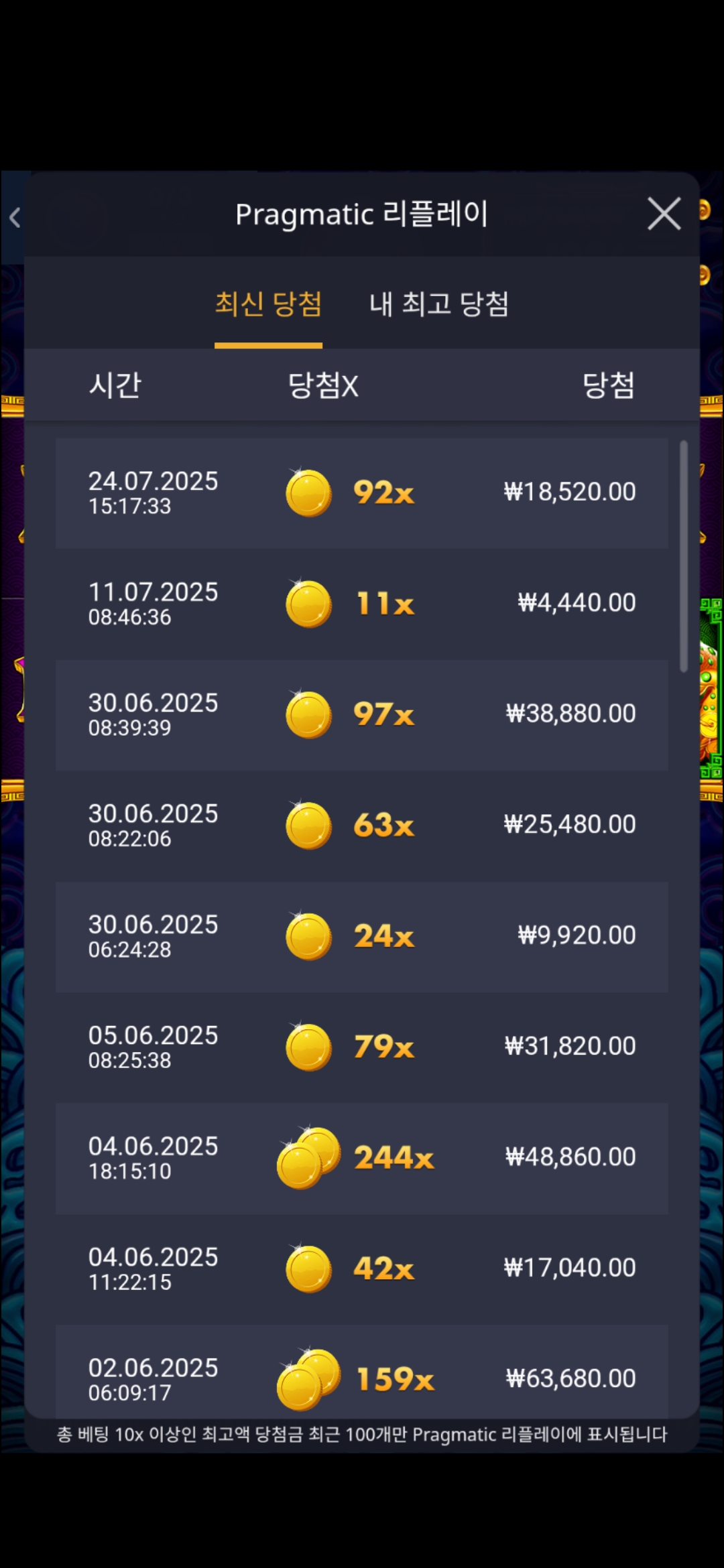The image size is (724, 1568).
Task: Open the 92x replay from 24.07.2025
Action: 361,493
